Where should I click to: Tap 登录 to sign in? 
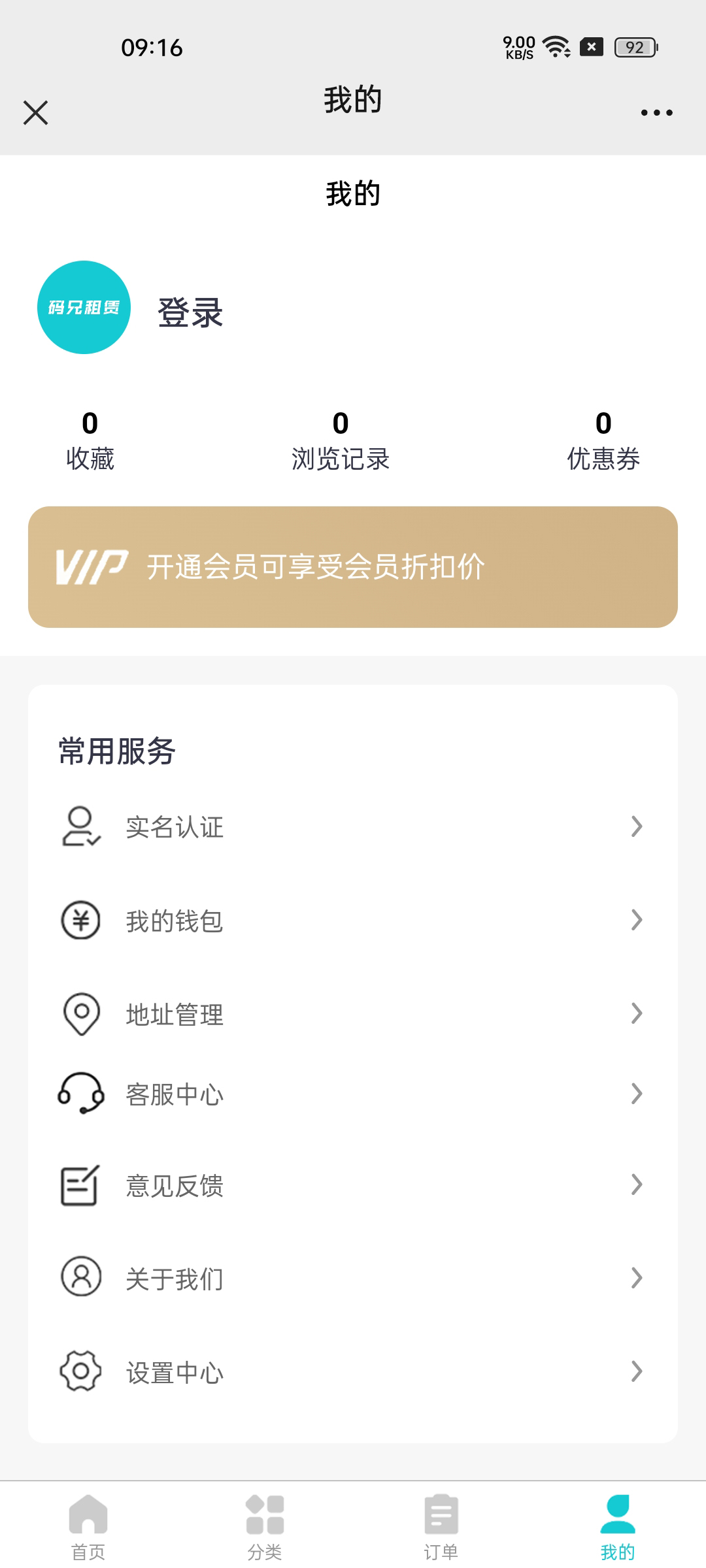190,312
